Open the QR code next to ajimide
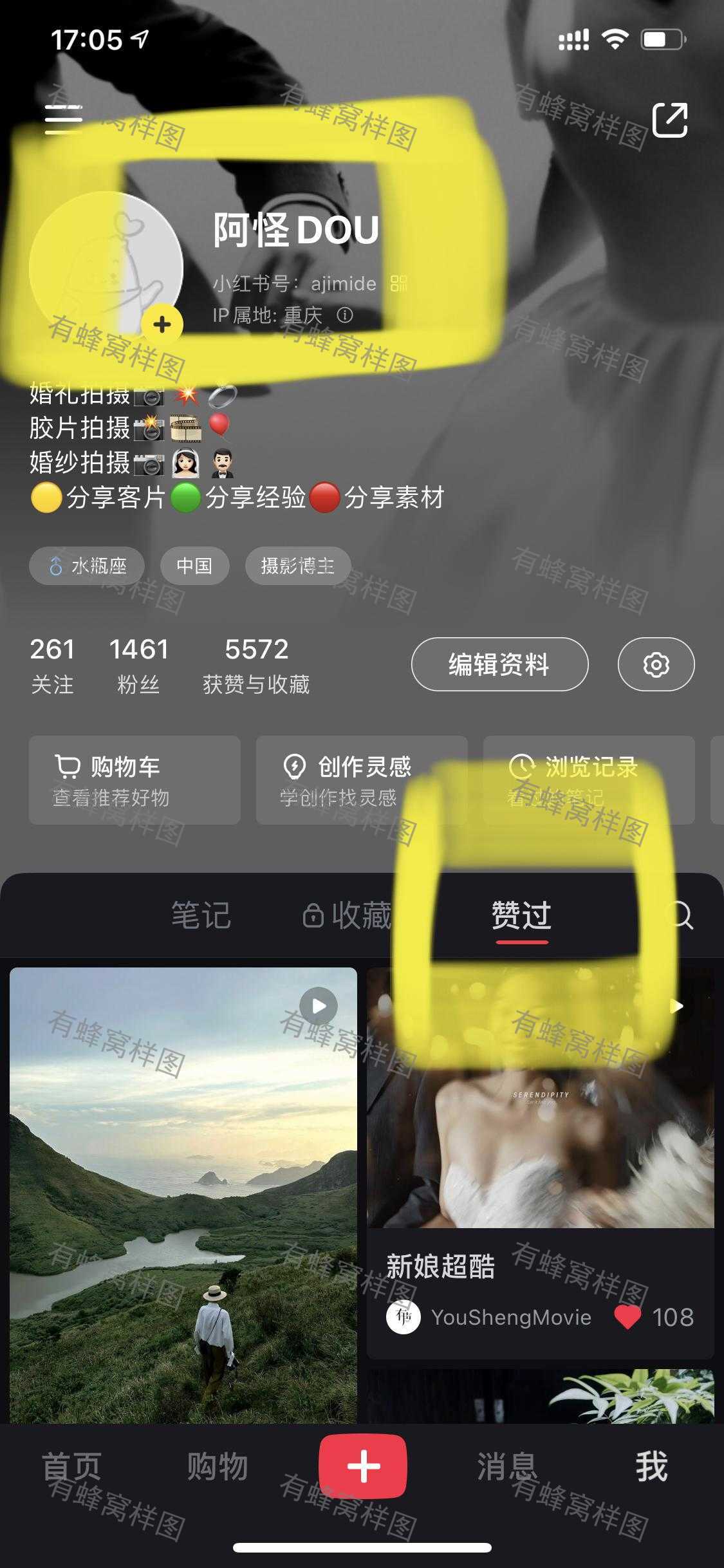Image resolution: width=724 pixels, height=1568 pixels. 399,283
